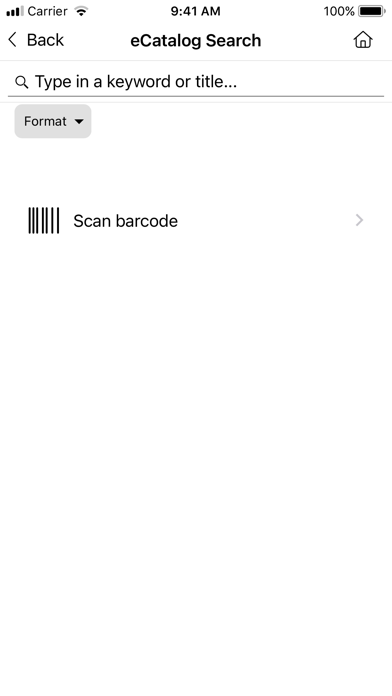Open the Scan barcode option
This screenshot has width=392, height=696.
(x=196, y=220)
